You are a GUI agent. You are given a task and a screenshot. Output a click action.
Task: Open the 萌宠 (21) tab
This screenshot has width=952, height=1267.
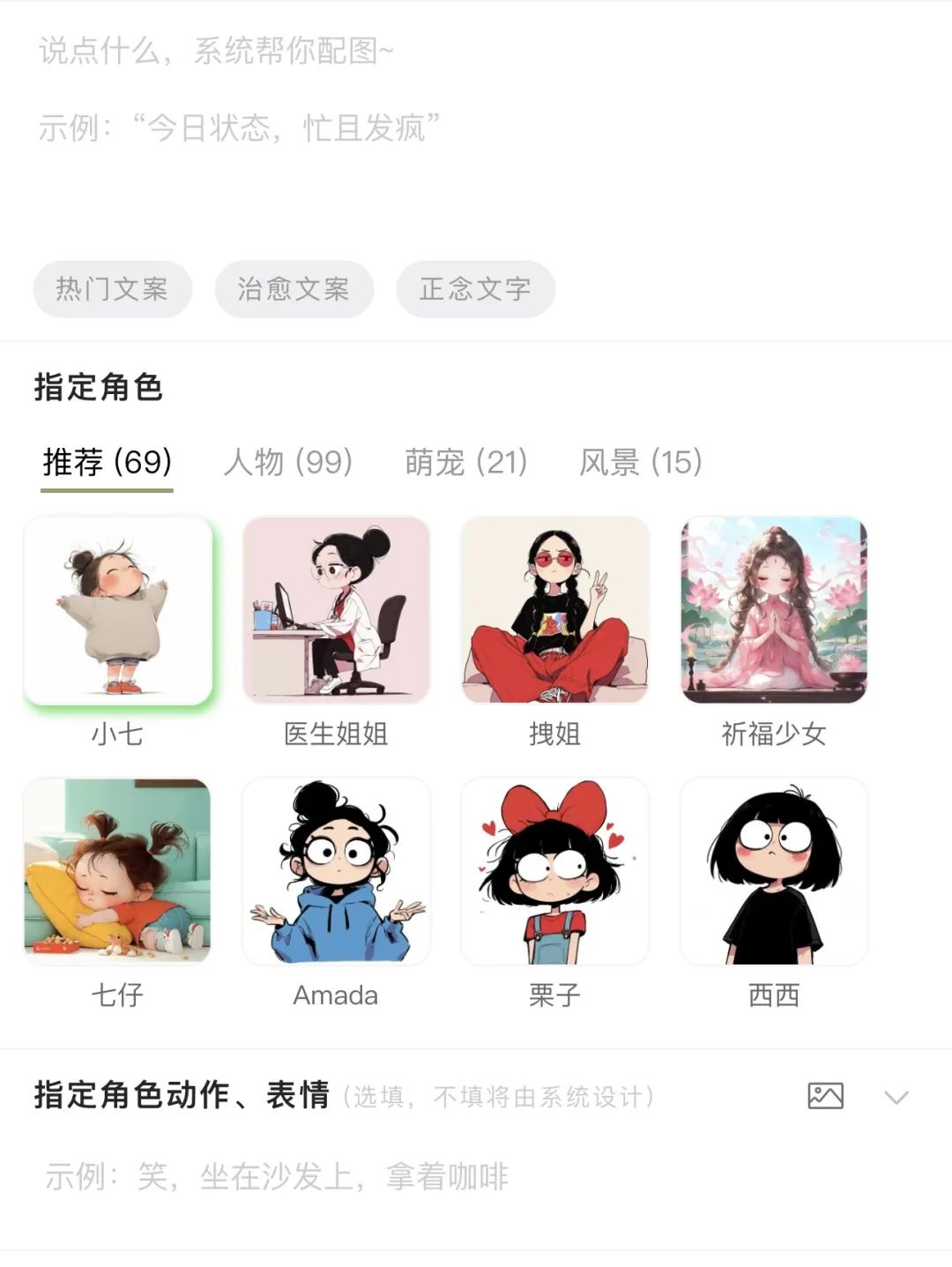465,462
